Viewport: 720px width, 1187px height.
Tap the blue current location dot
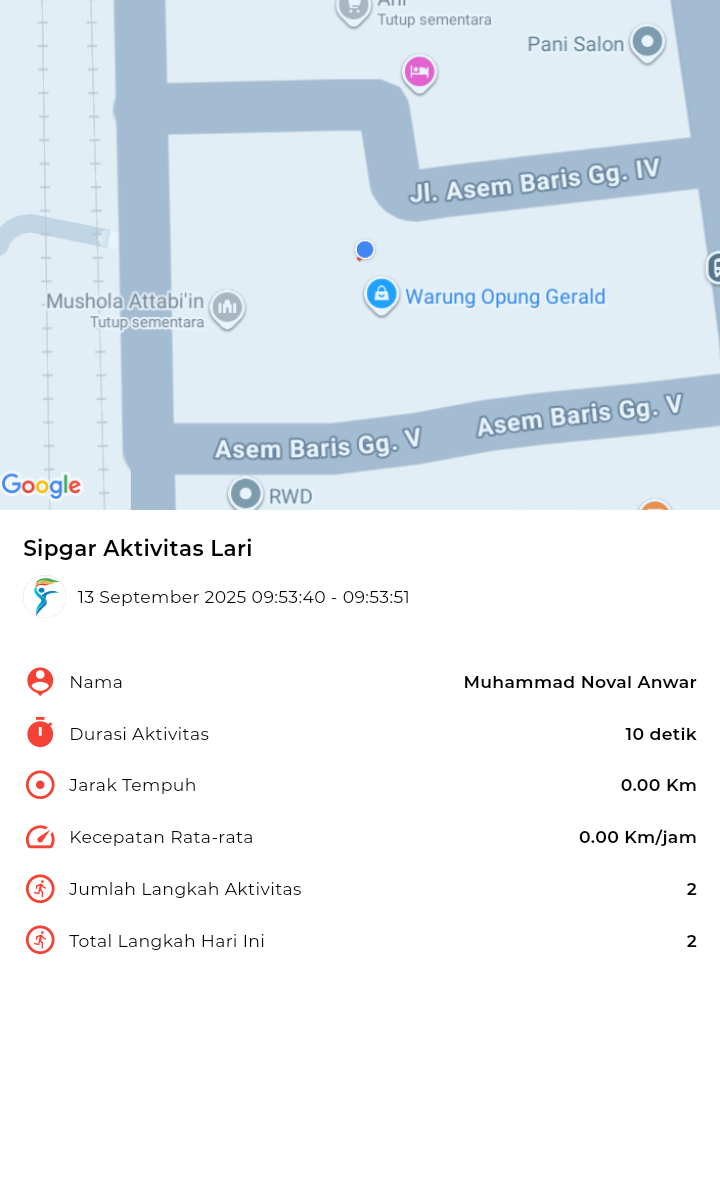(x=365, y=249)
